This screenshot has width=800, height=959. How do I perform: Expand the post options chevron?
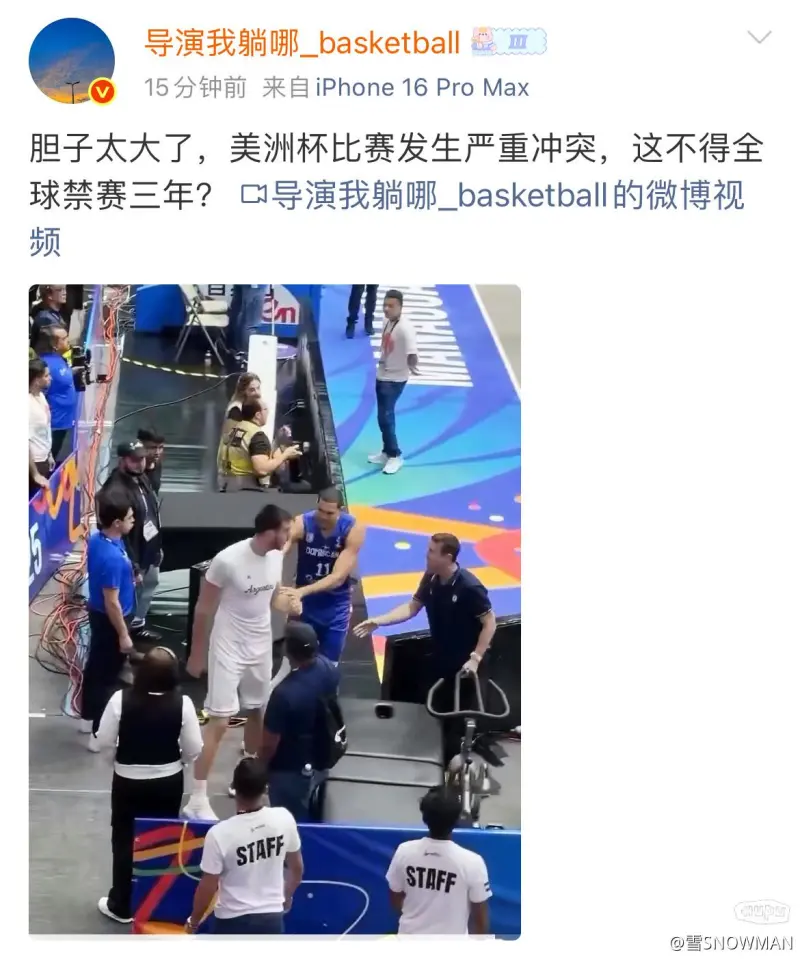point(760,38)
